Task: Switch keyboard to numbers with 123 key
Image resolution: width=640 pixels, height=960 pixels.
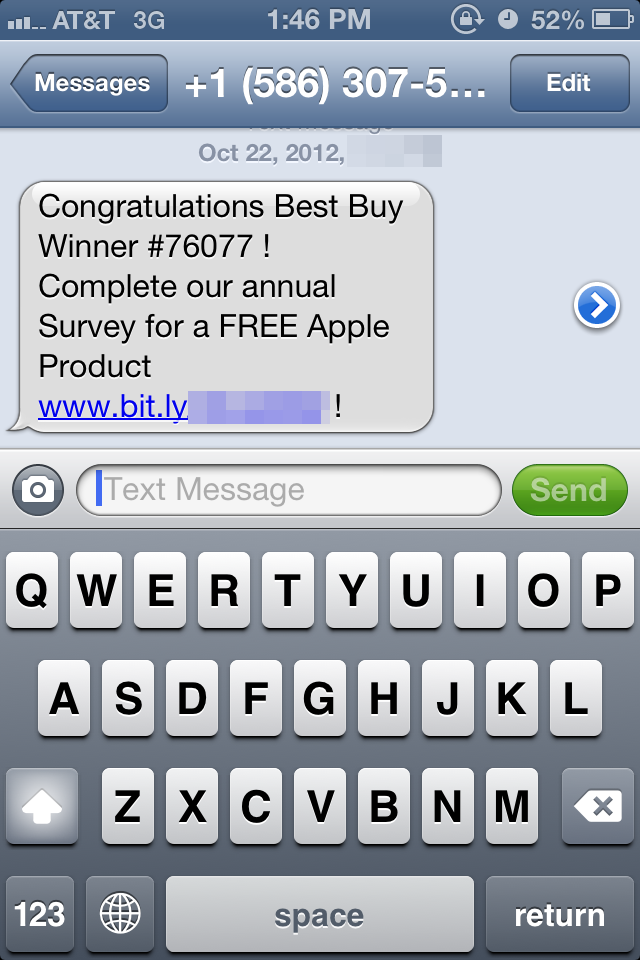Action: coord(40,914)
